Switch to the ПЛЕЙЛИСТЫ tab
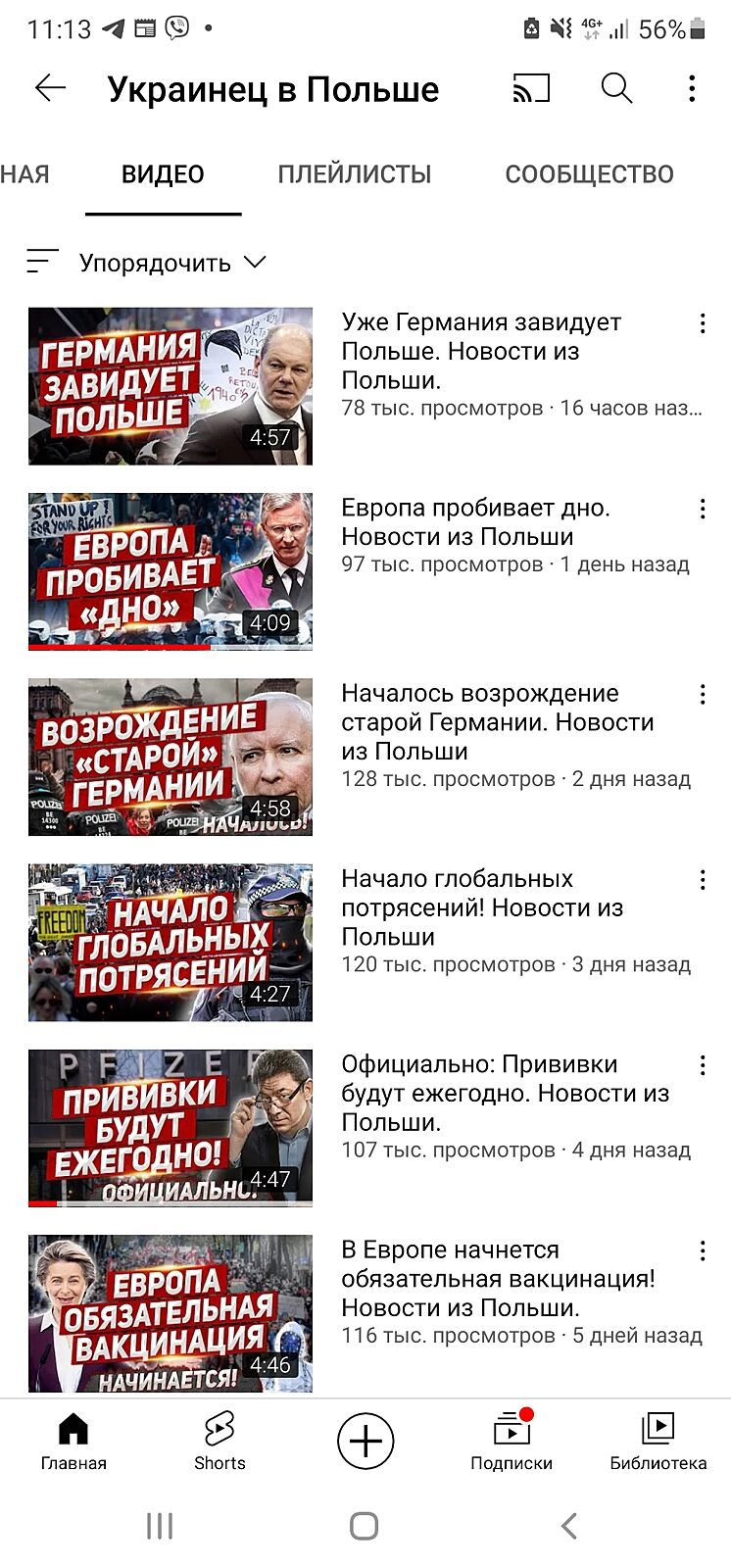Screen dimensions: 731x1568 354,174
